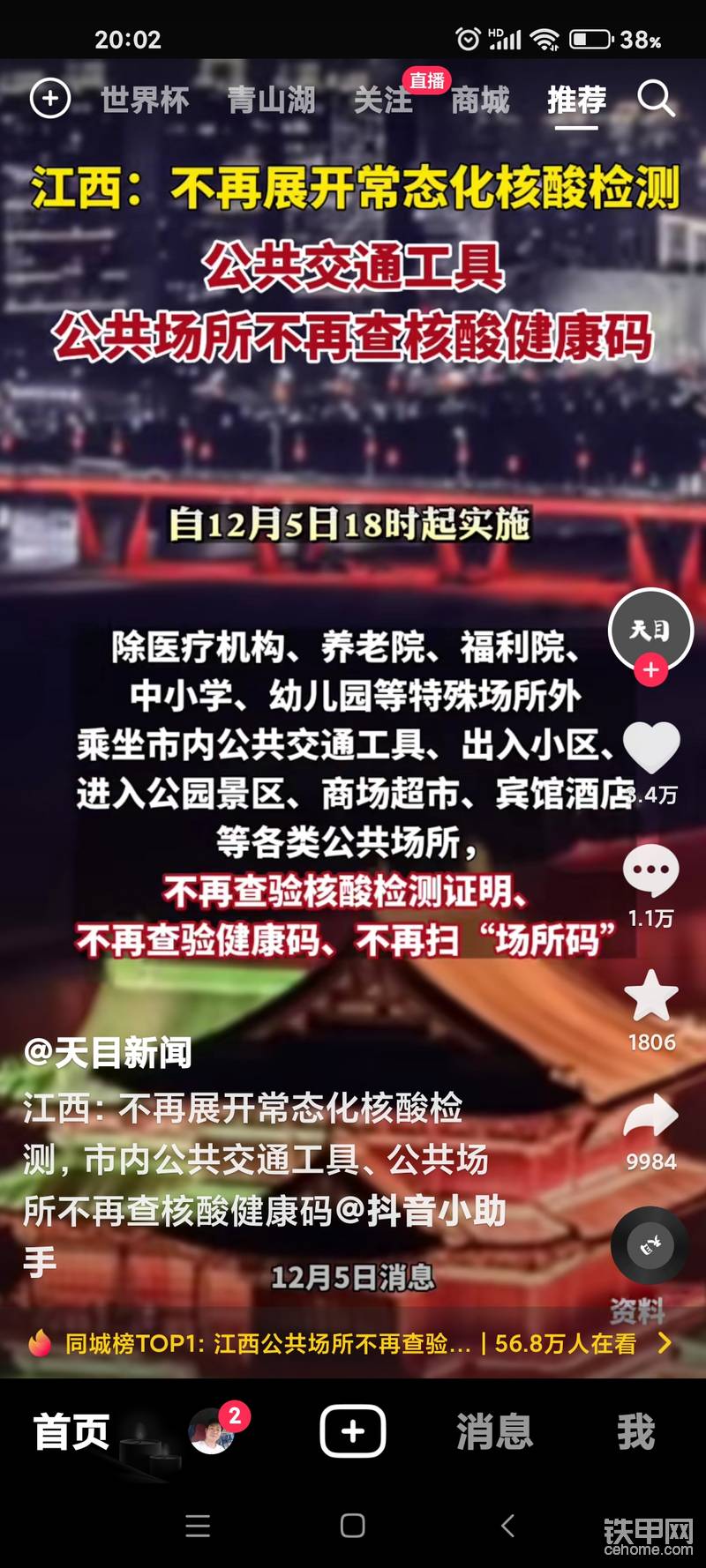Screen dimensions: 706x1568
Task: Open the 同城榜TOP1 trending banner
Action: (353, 1343)
